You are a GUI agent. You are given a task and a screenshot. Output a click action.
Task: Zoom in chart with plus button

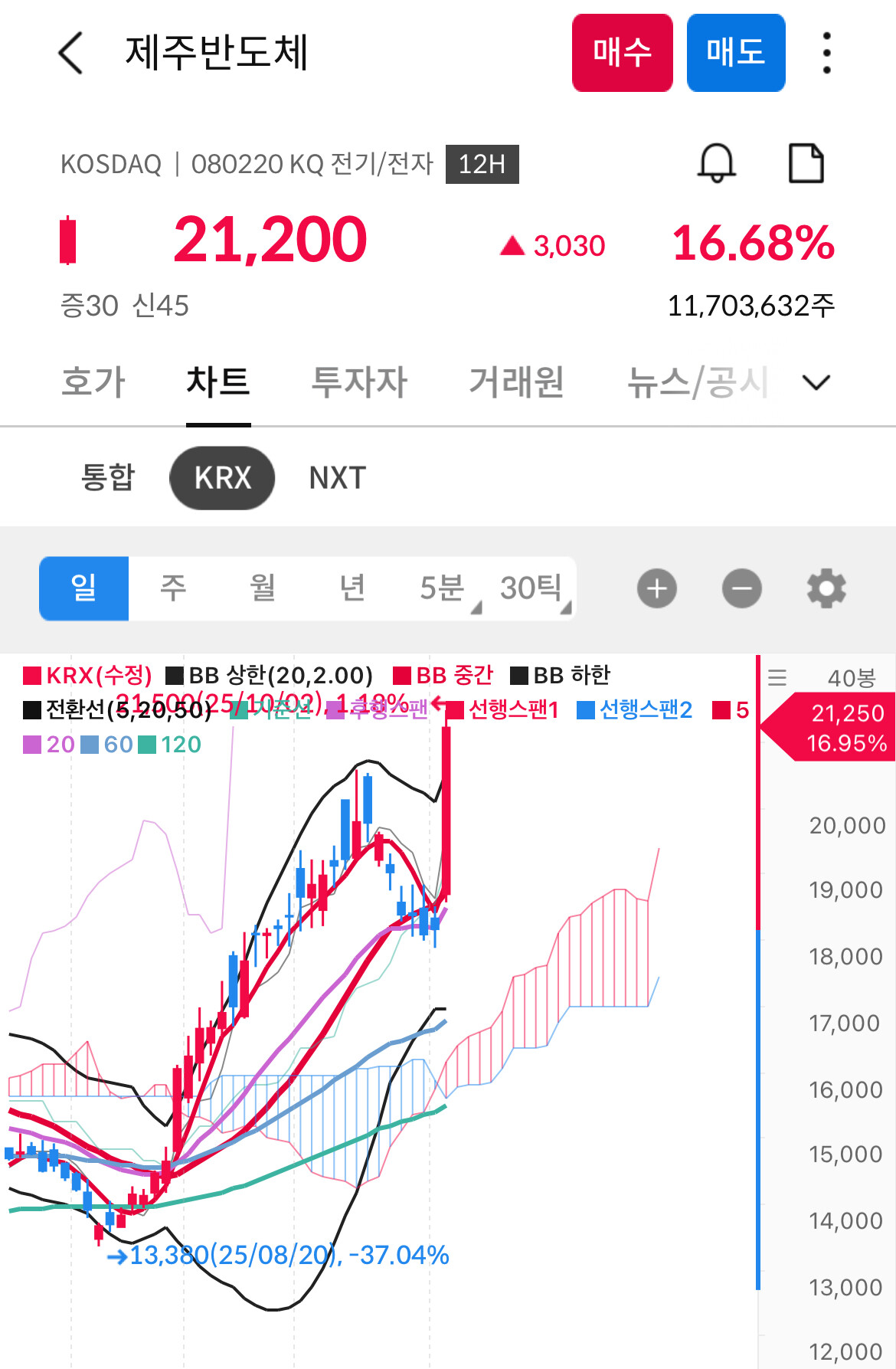click(657, 588)
